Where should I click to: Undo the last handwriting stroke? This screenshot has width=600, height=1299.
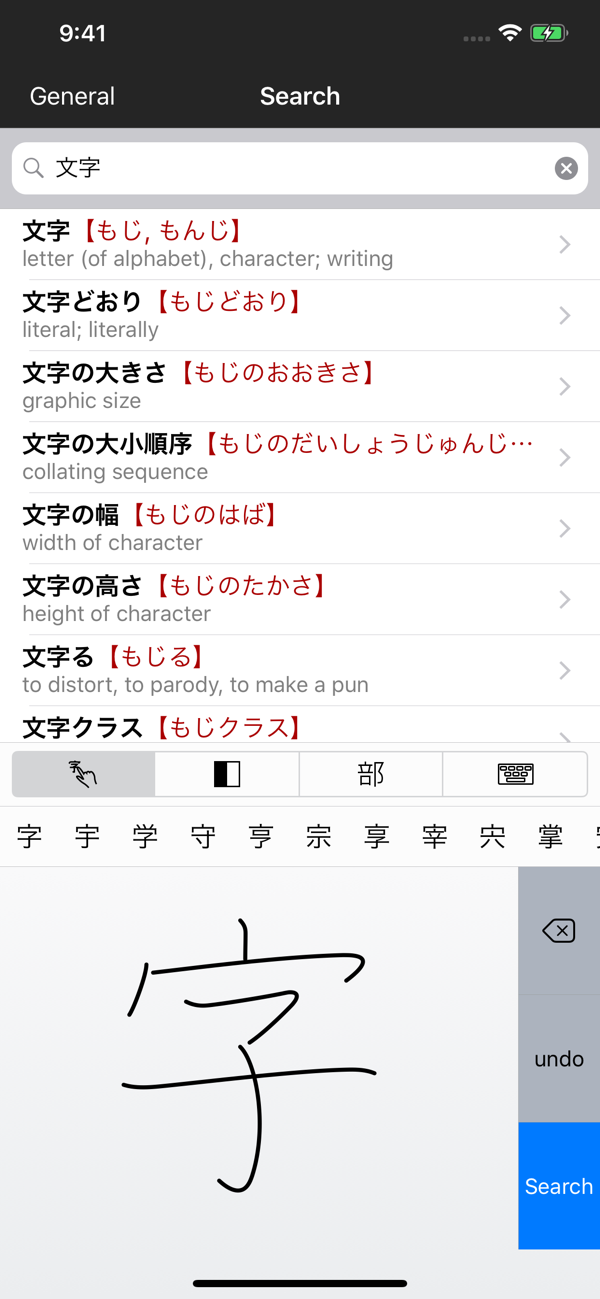click(559, 1059)
